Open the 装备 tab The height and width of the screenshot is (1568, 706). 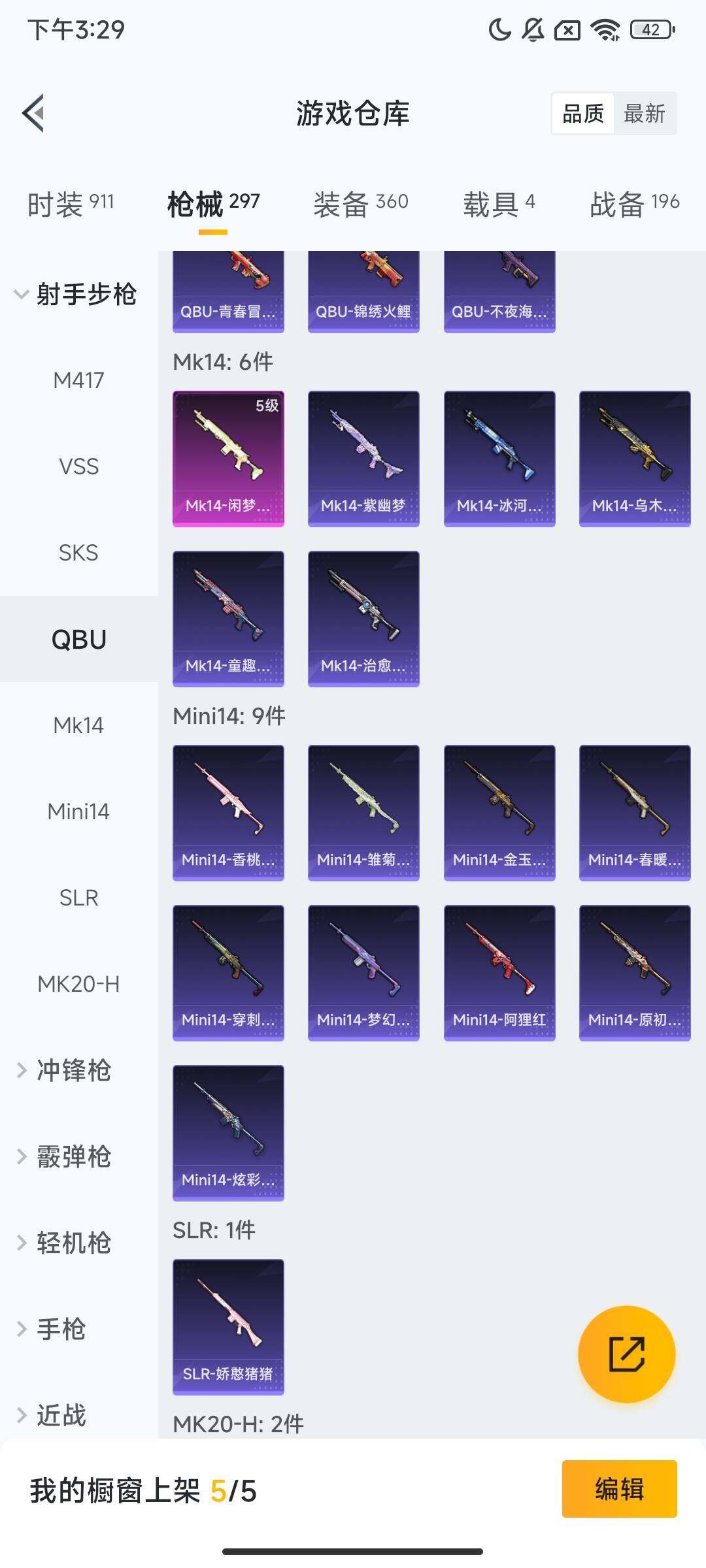tap(361, 204)
